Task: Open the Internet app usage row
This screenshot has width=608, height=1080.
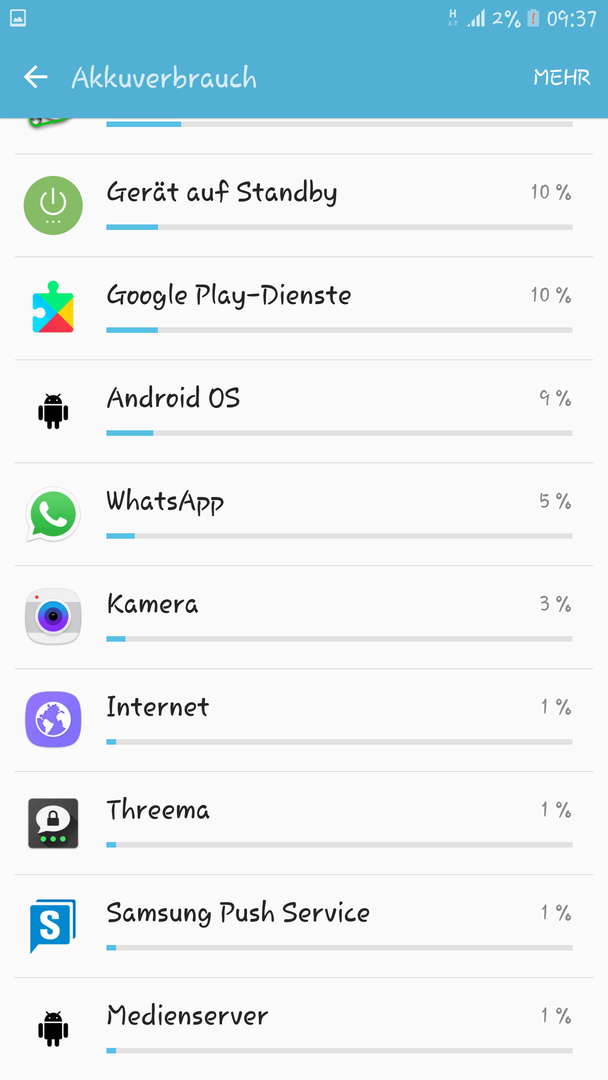Action: 304,720
